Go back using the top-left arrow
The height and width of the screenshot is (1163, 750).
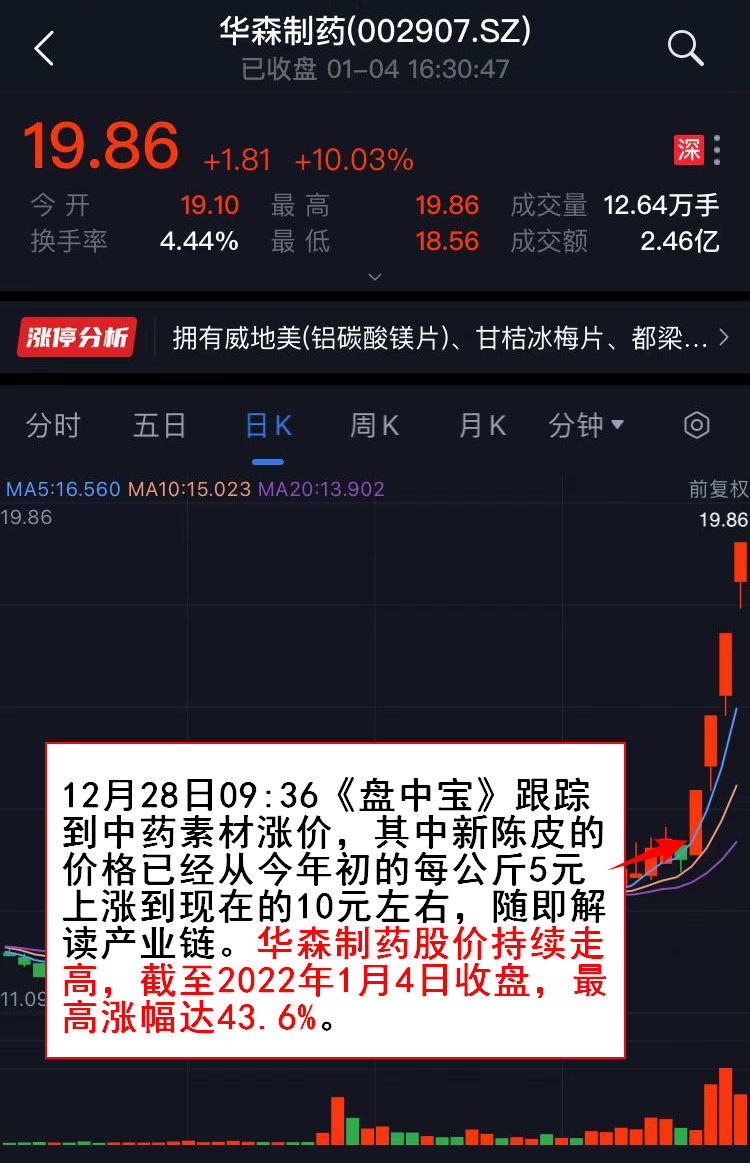tap(43, 48)
